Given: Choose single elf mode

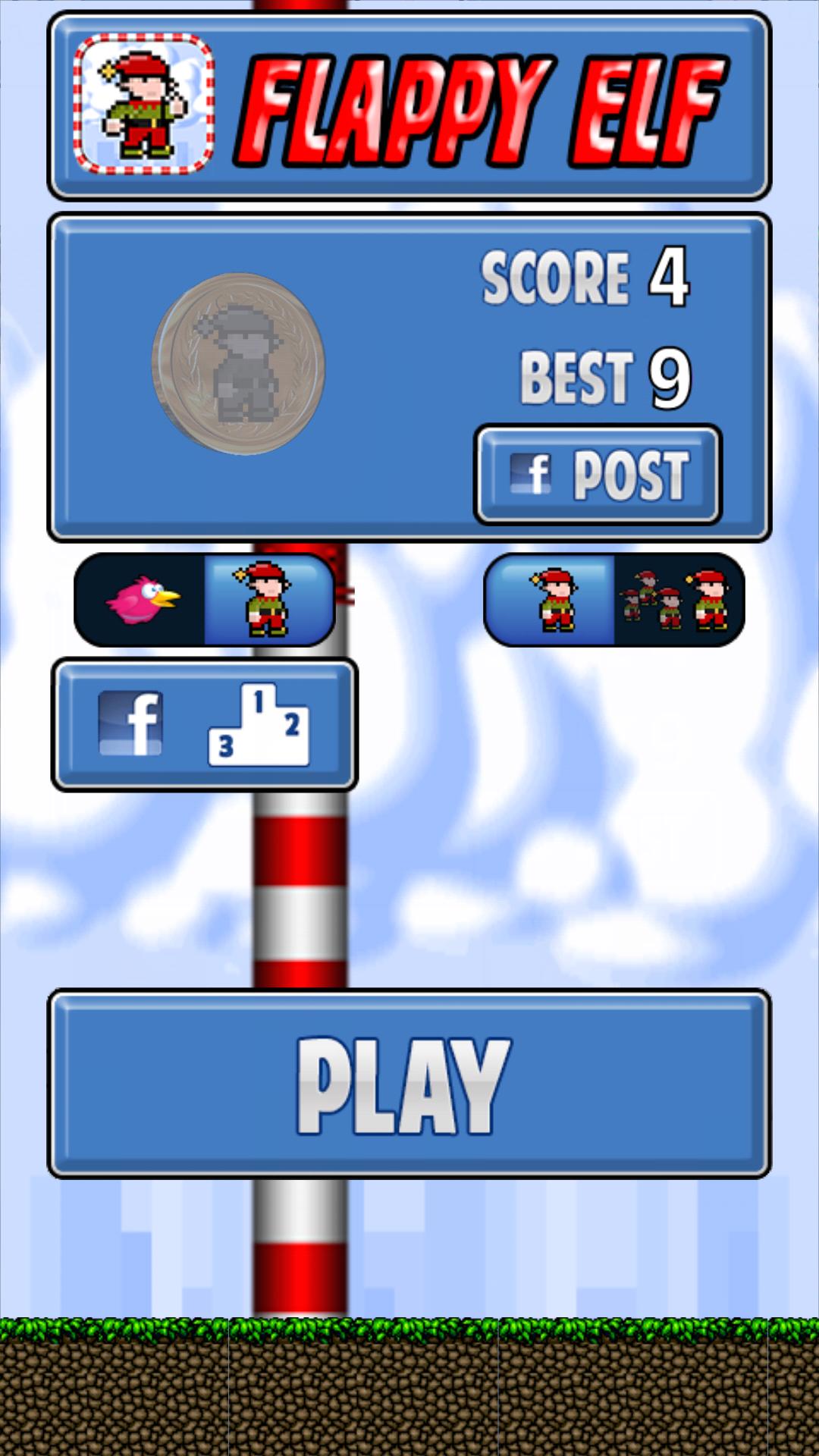Looking at the screenshot, I should click(552, 600).
